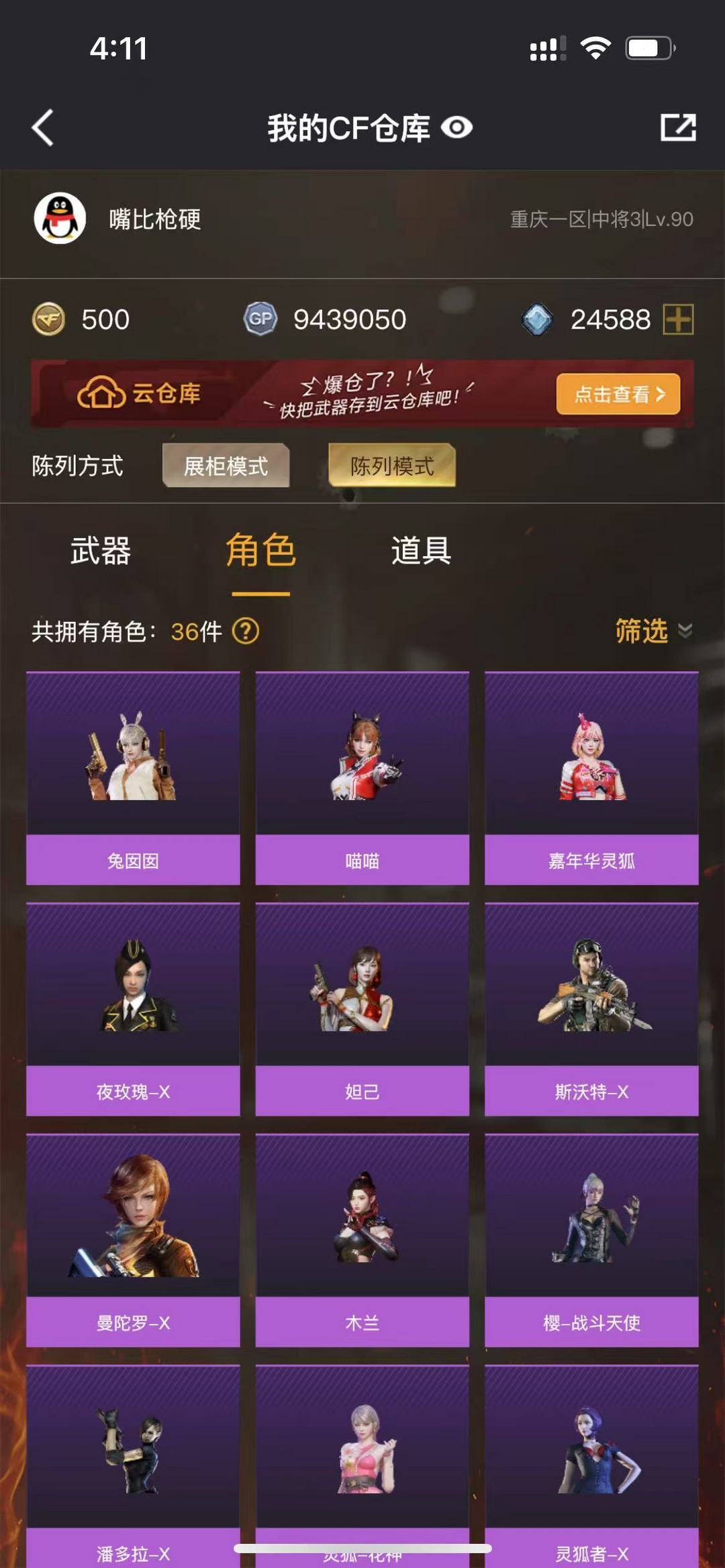725x1568 pixels.
Task: Switch to the 武器 tab
Action: click(101, 551)
